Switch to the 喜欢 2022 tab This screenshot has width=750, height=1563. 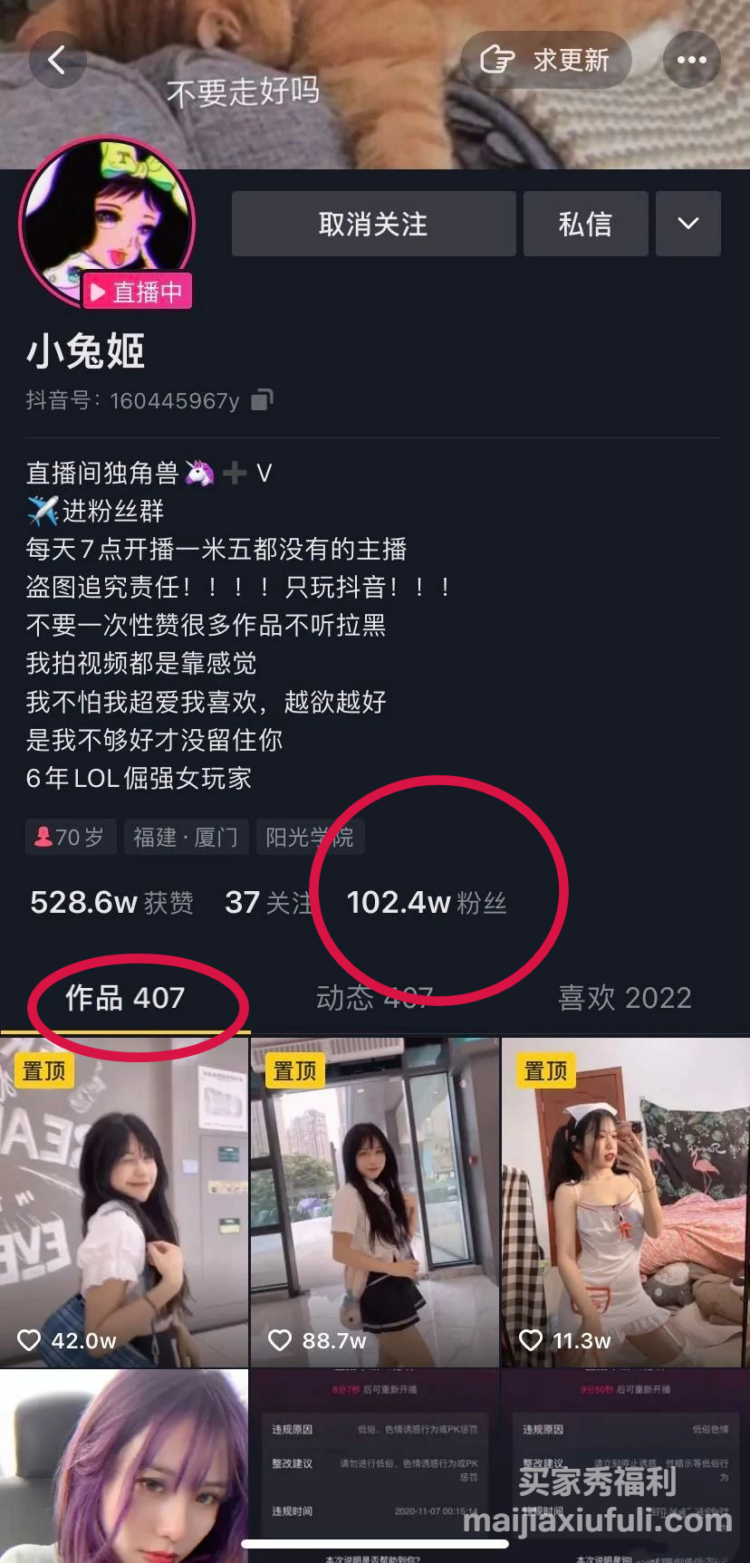pos(624,997)
